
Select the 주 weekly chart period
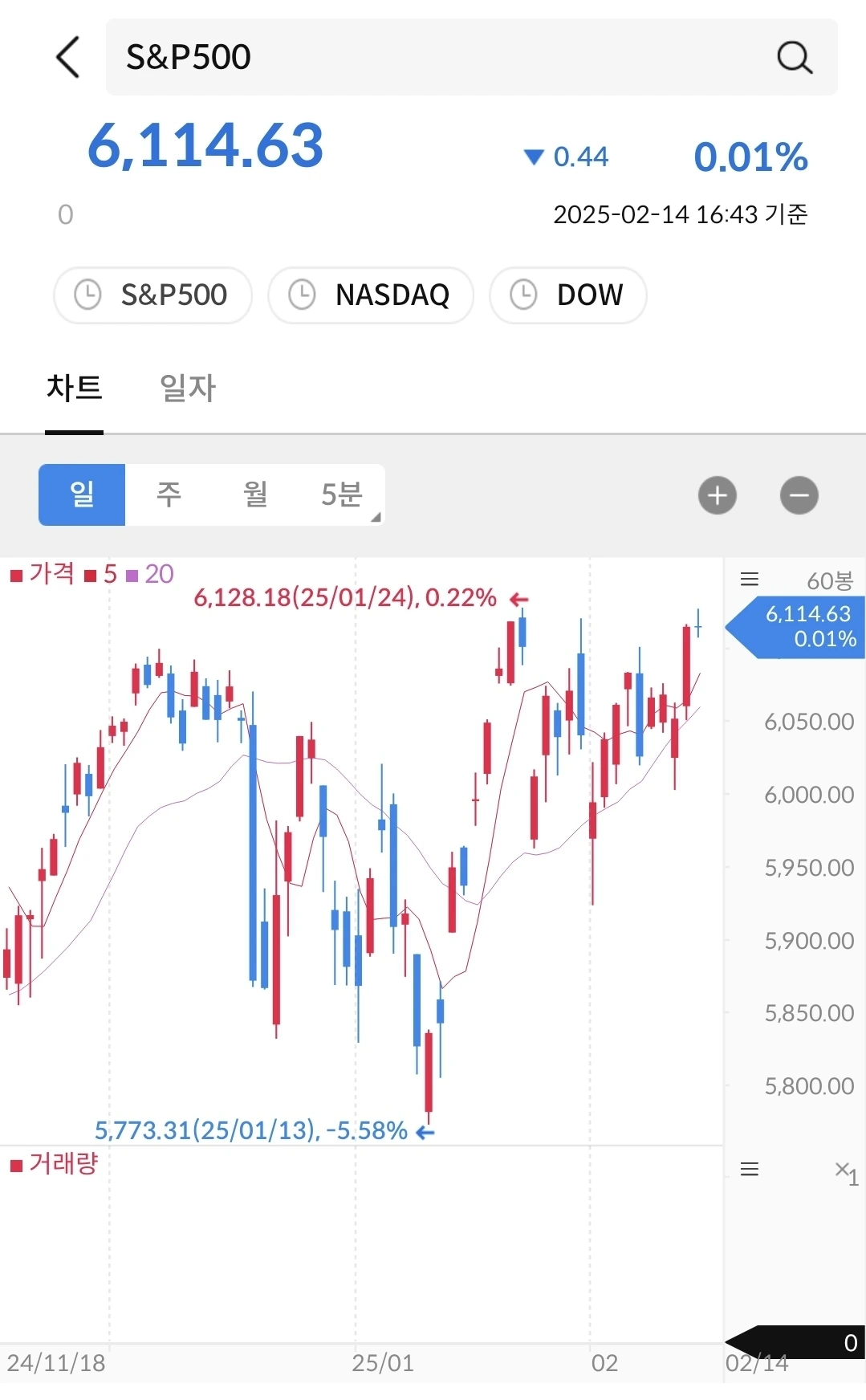[x=169, y=494]
